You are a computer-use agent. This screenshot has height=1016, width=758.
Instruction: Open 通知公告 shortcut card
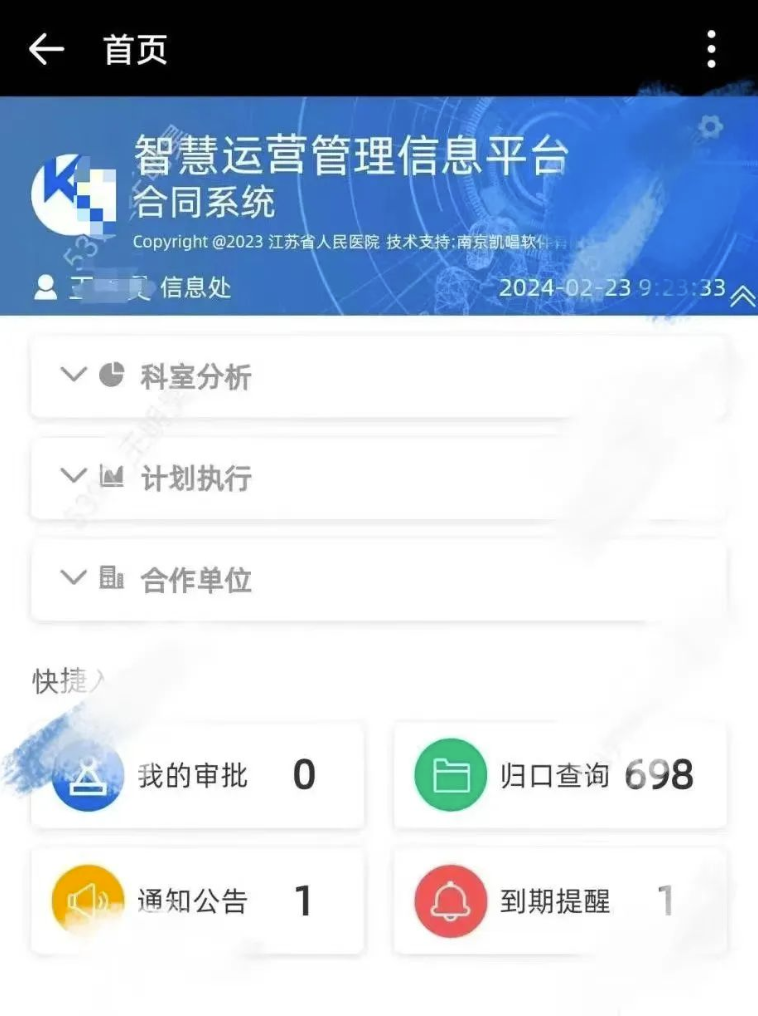198,901
